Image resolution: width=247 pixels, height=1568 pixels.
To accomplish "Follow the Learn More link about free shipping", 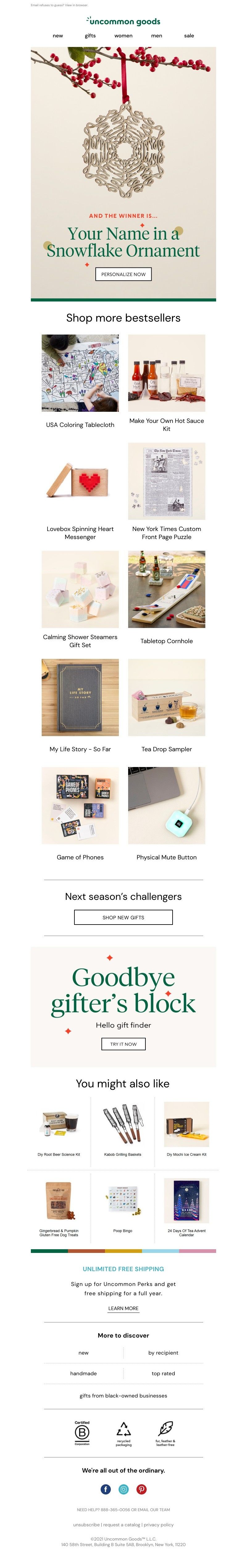I will [124, 1308].
